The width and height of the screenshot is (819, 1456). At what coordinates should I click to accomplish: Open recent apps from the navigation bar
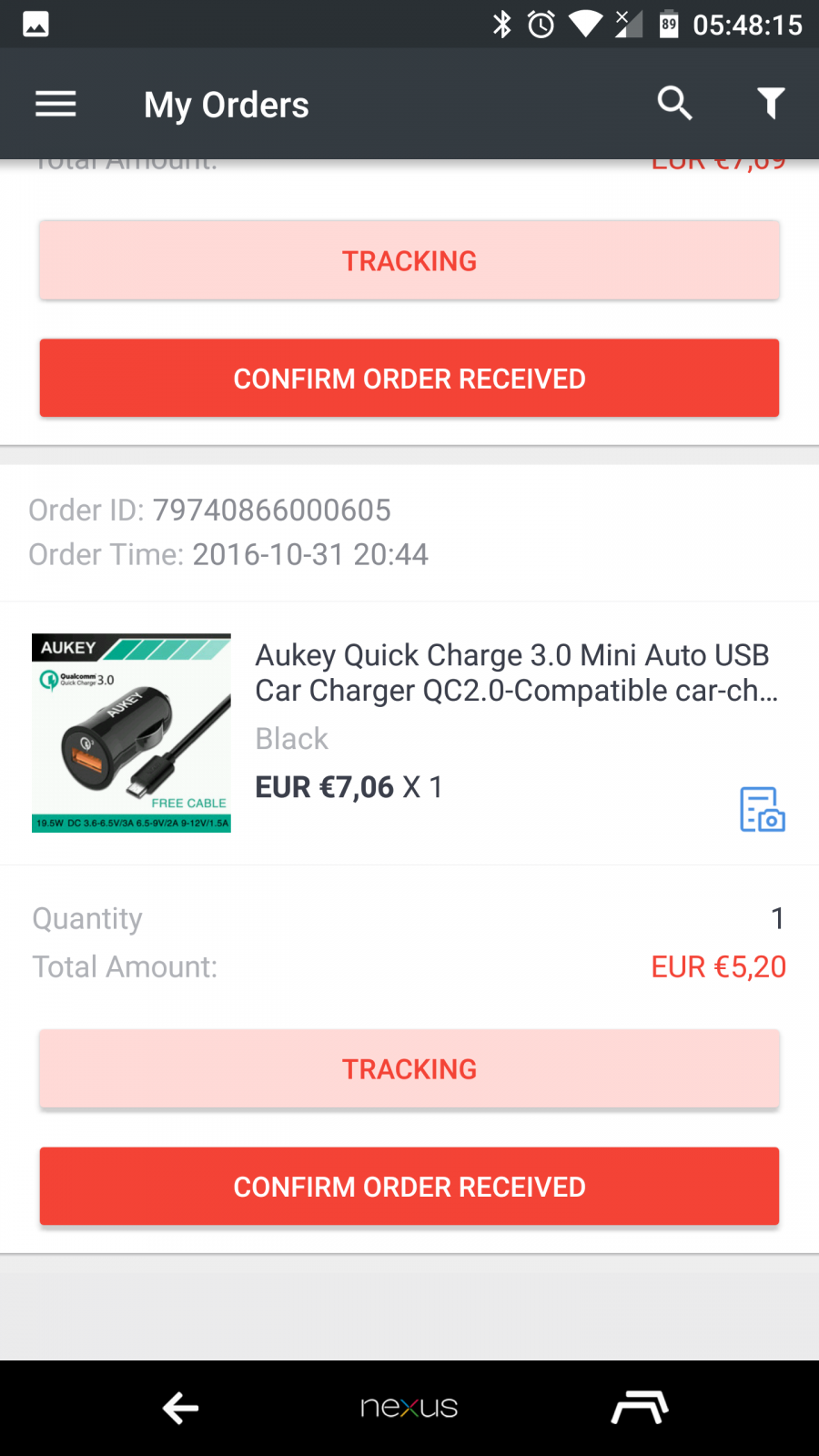pos(639,1408)
